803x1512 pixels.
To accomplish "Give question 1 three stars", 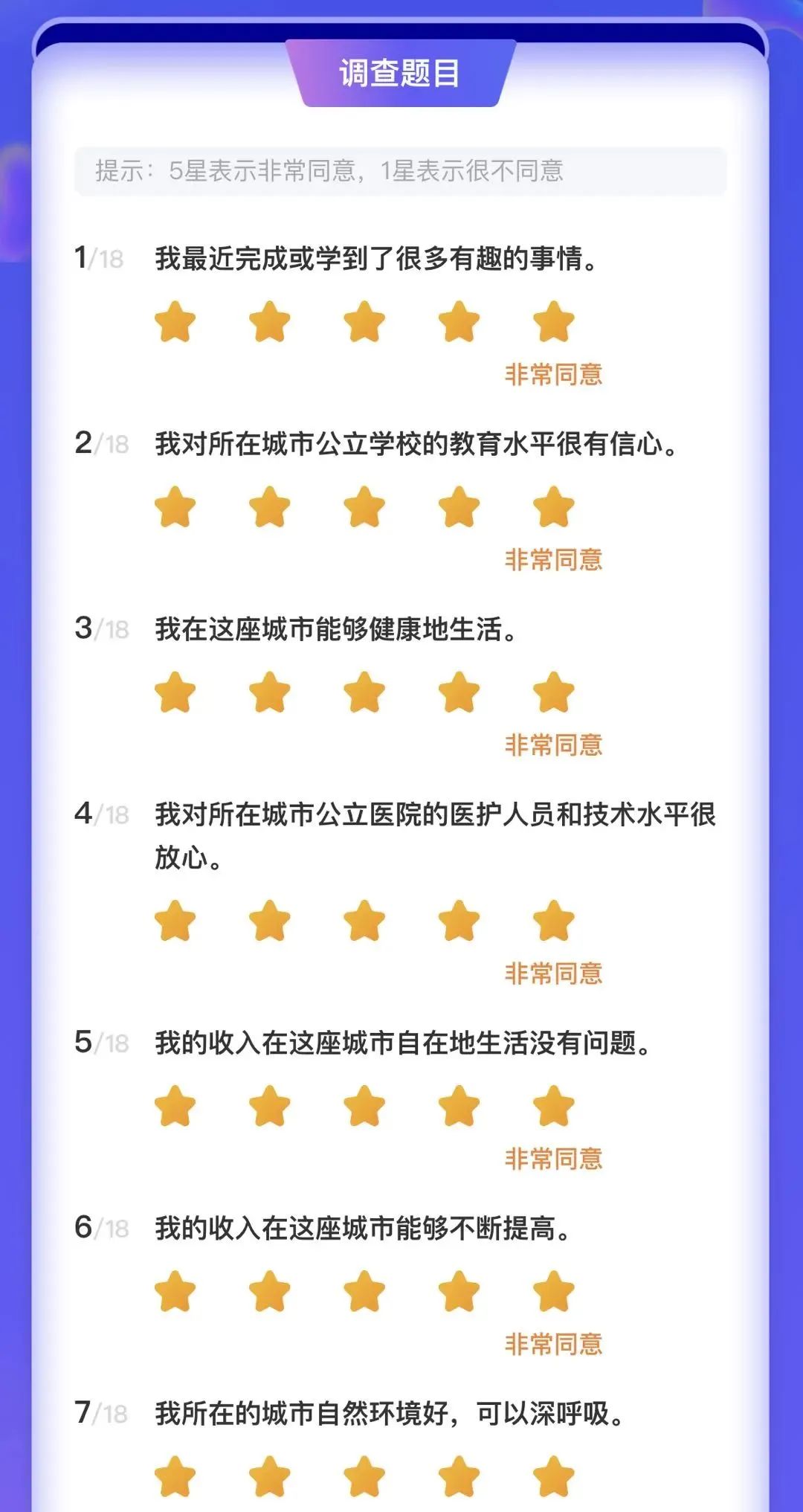I will (364, 321).
